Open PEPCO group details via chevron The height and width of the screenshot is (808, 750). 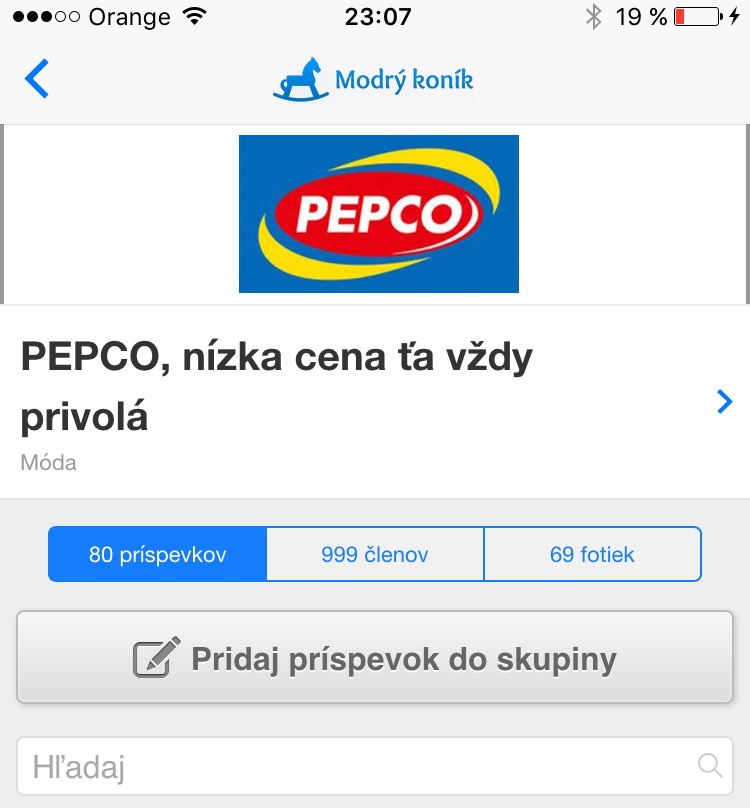point(725,402)
